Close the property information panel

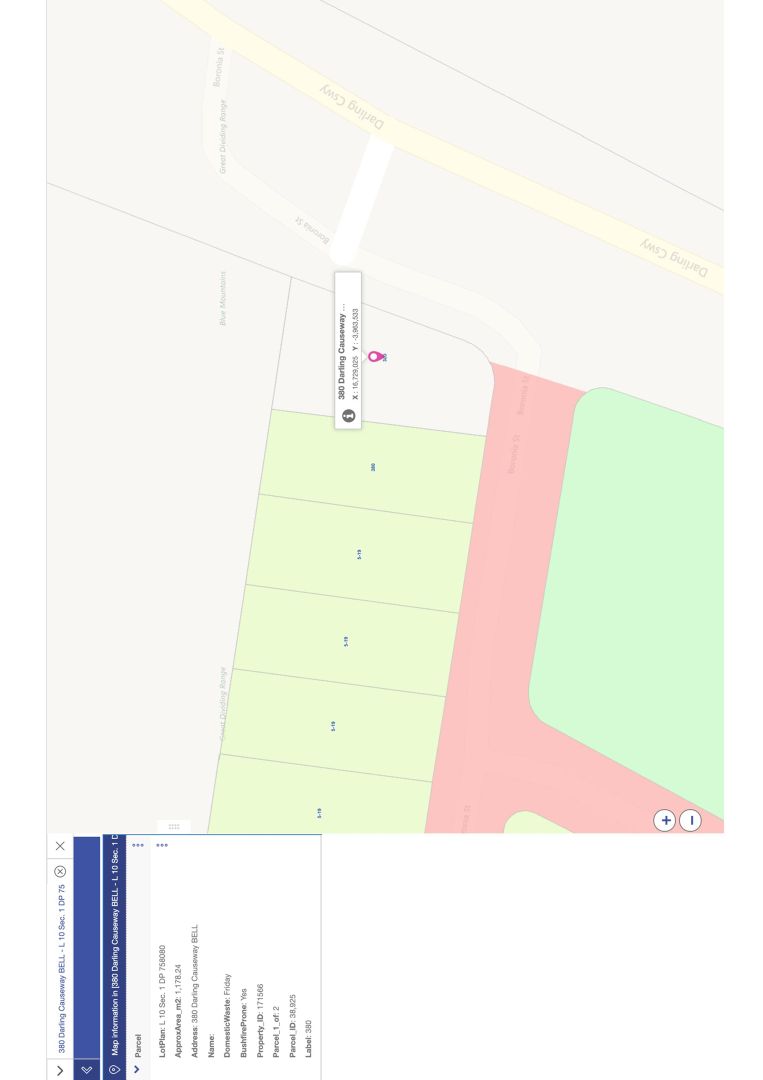pos(60,846)
